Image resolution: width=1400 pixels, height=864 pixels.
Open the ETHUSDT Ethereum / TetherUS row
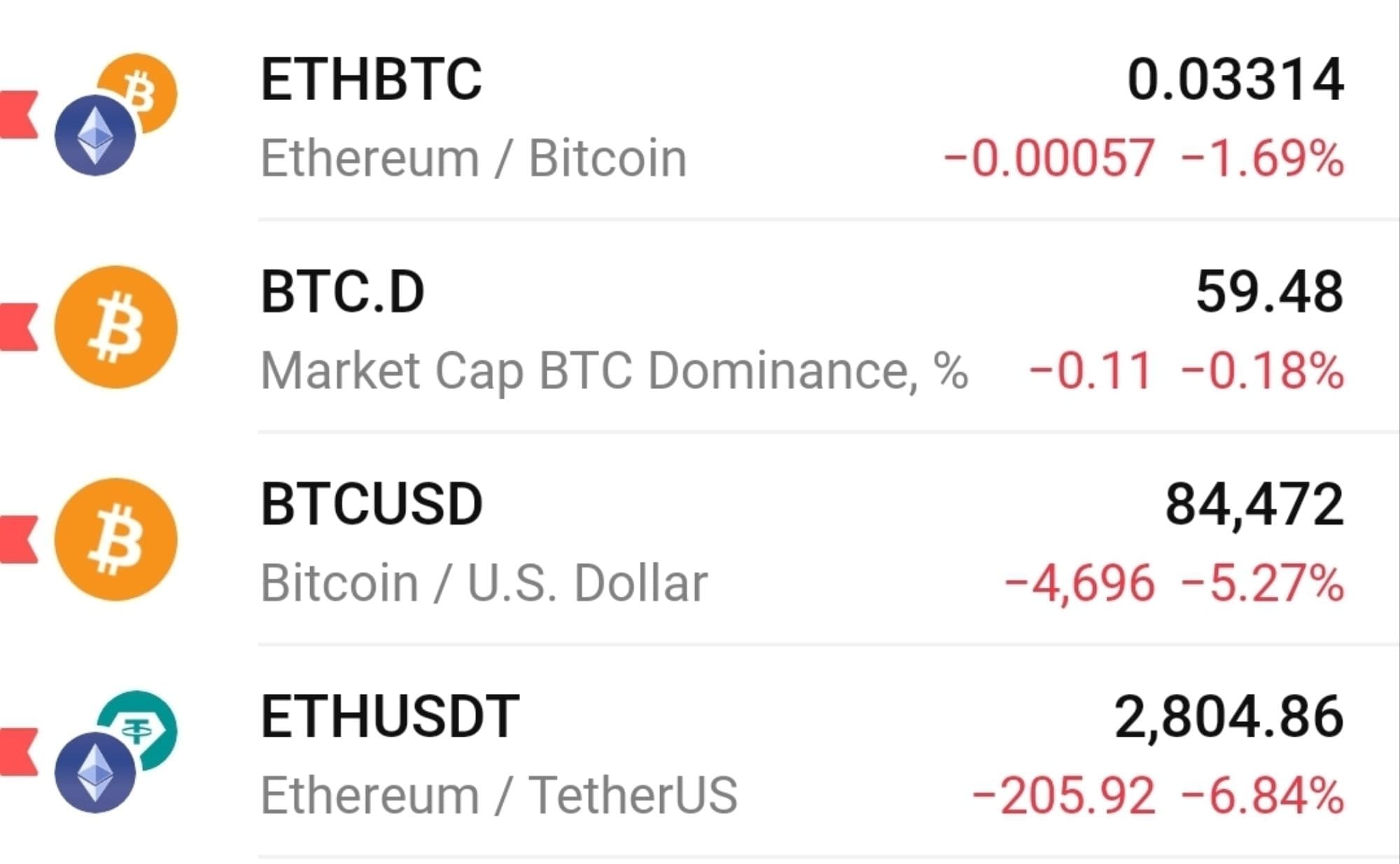coord(700,754)
